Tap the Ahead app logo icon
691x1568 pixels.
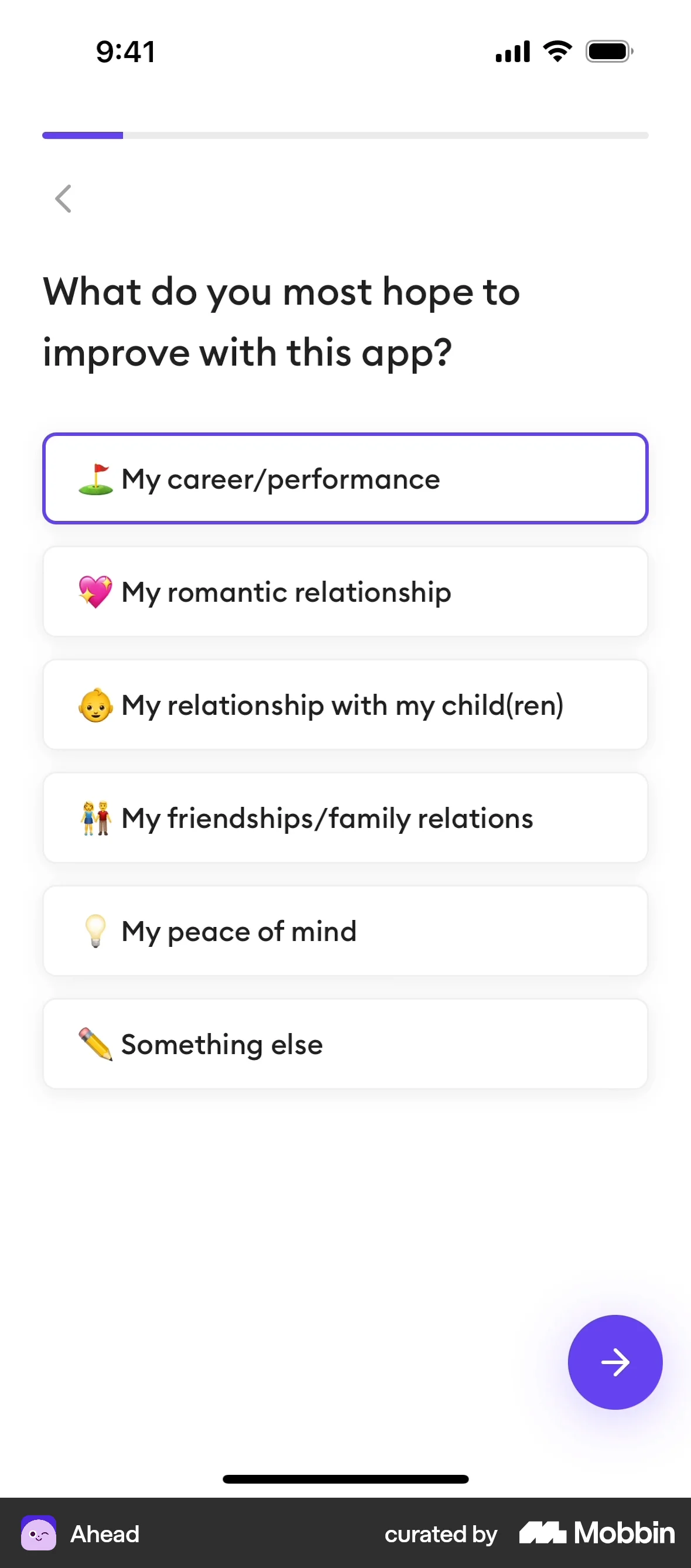pyautogui.click(x=39, y=1534)
